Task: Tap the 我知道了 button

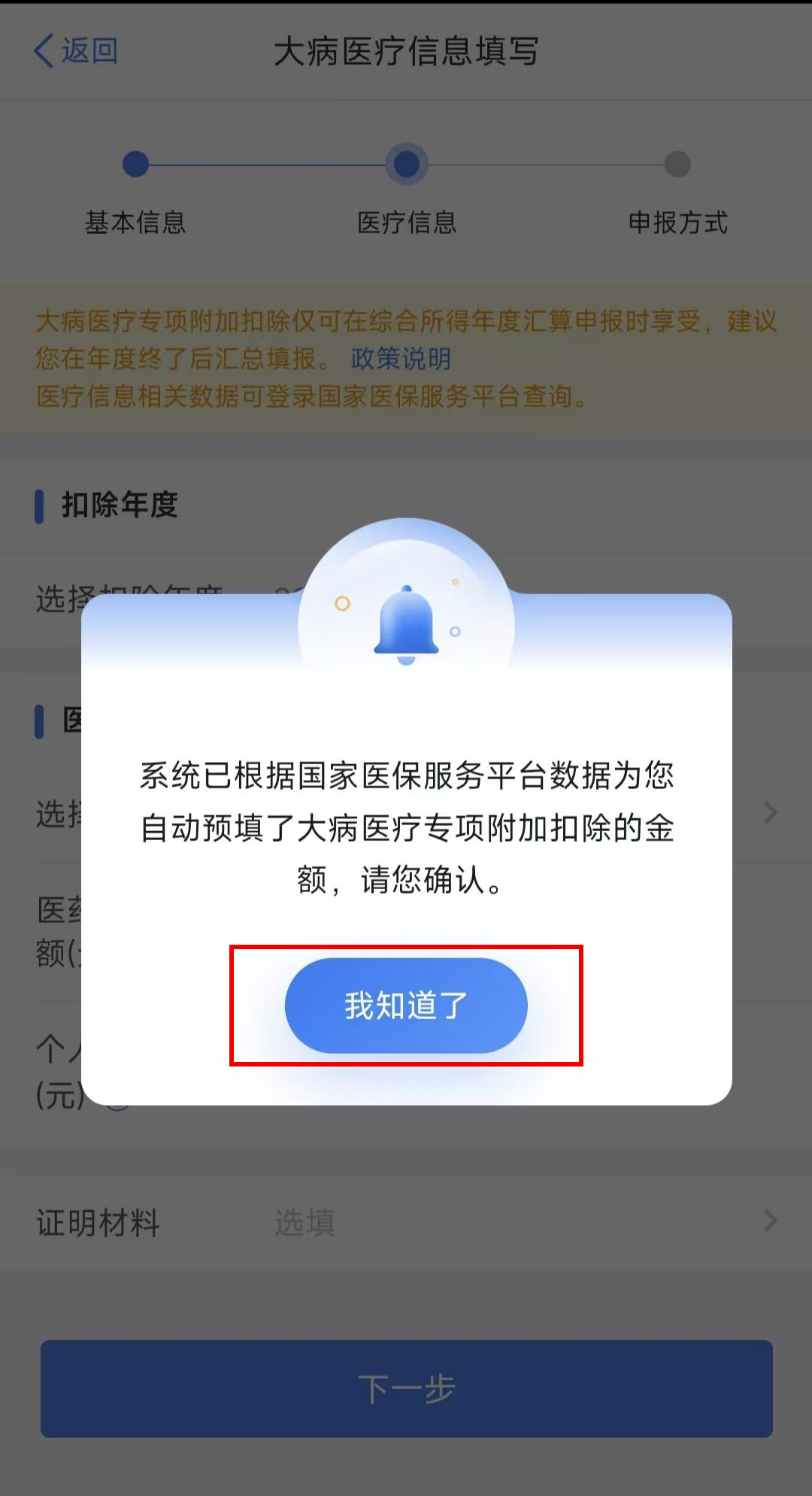Action: click(406, 1005)
